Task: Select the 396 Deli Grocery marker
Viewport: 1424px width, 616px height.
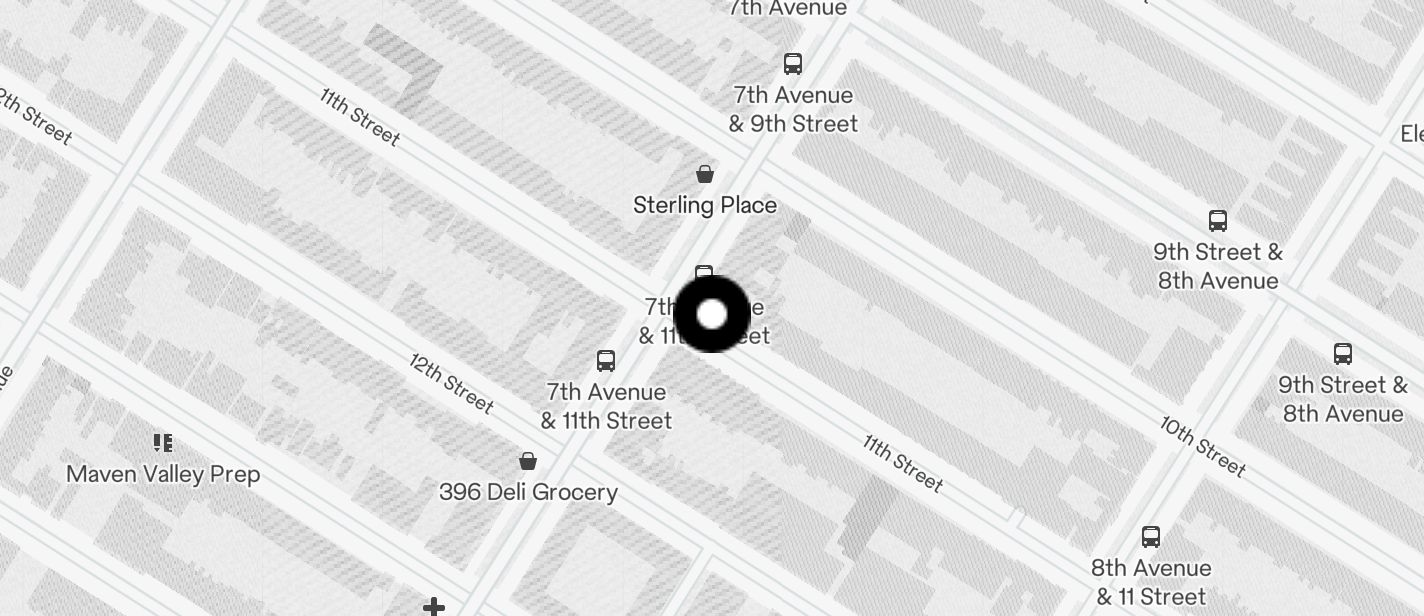Action: pyautogui.click(x=528, y=461)
